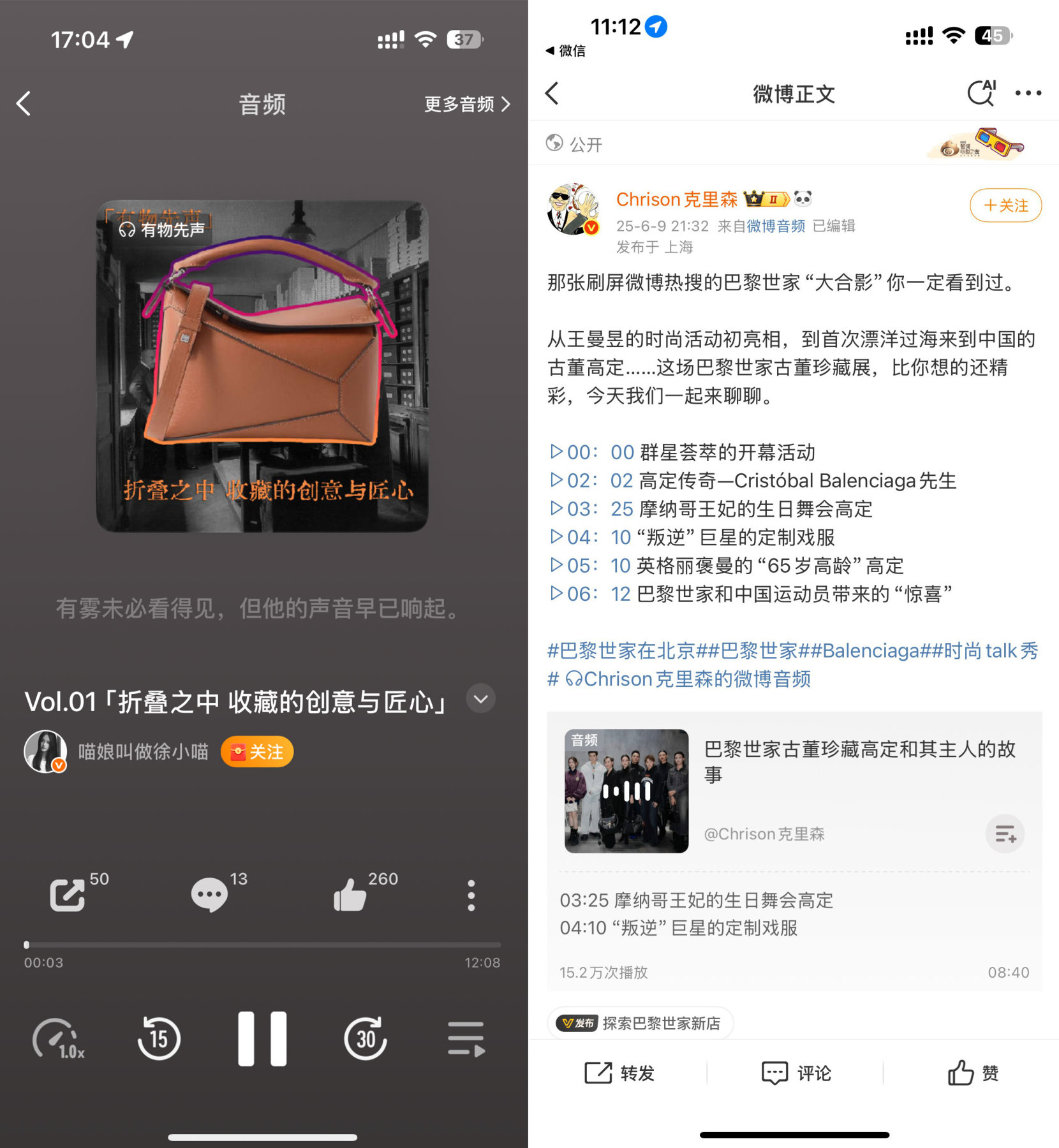Repost the post with 转发

pyautogui.click(x=619, y=1073)
